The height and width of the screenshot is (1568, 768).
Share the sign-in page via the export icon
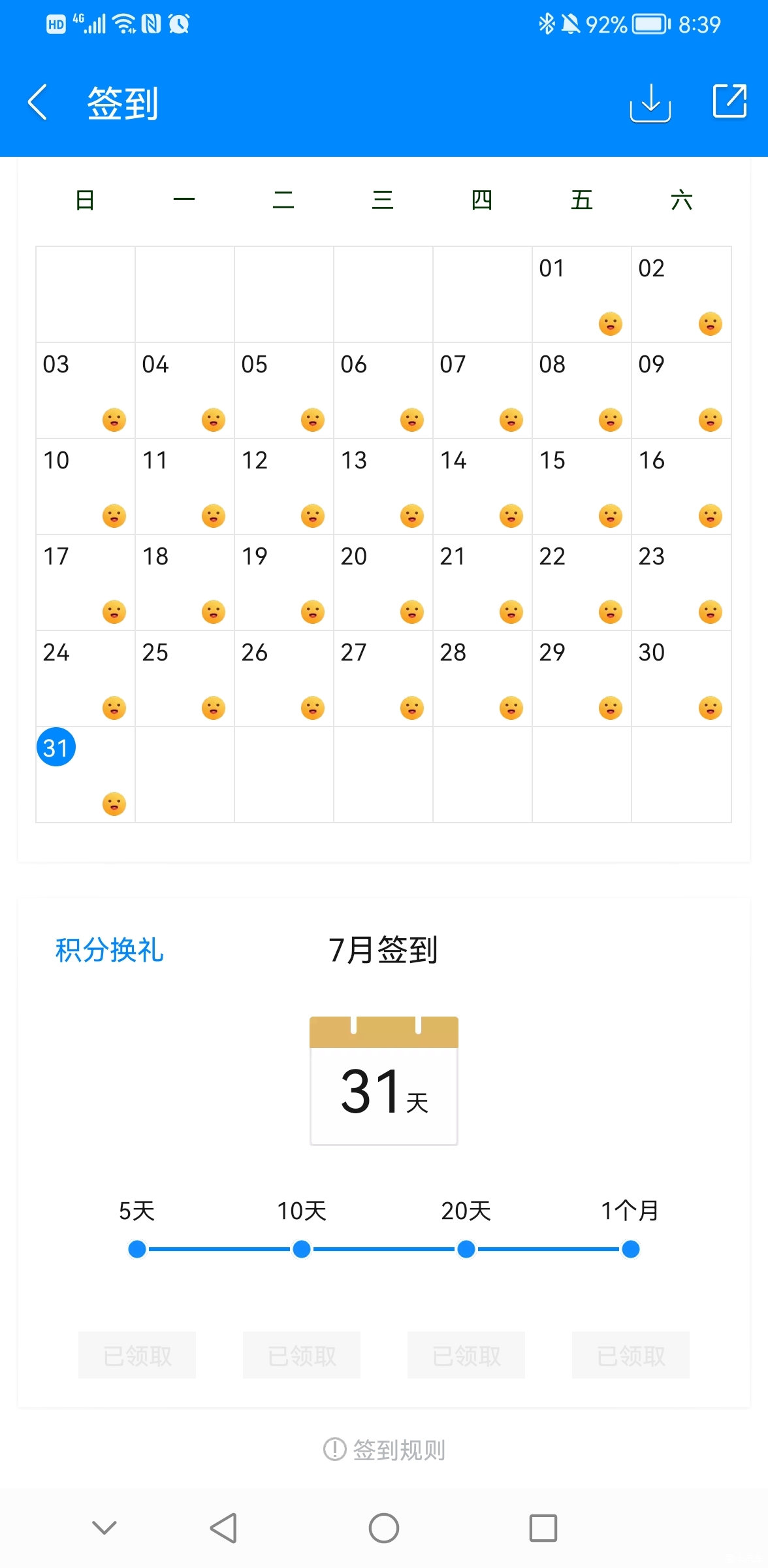(x=729, y=101)
